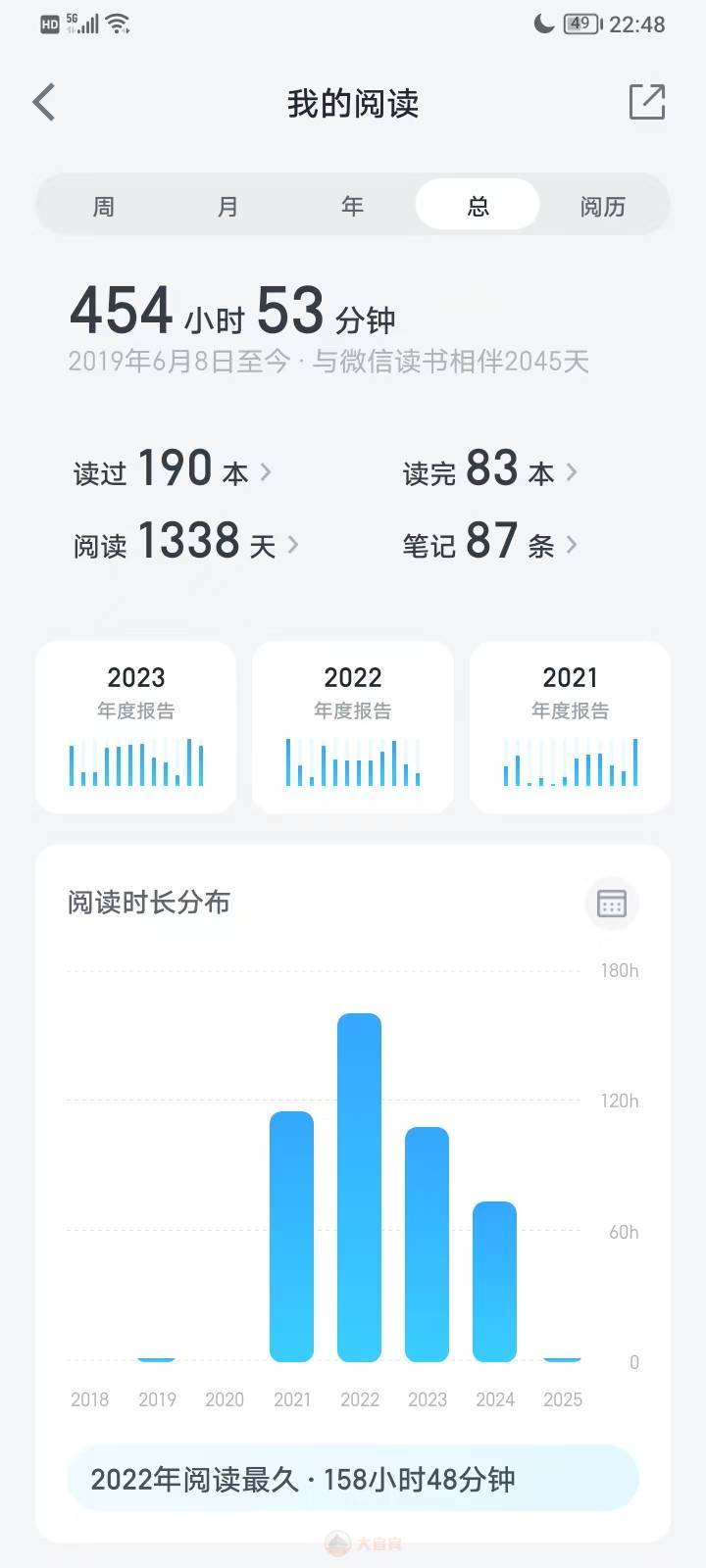Screen dimensions: 706x1568
Task: Go back from 我的阅读 page
Action: click(x=44, y=102)
